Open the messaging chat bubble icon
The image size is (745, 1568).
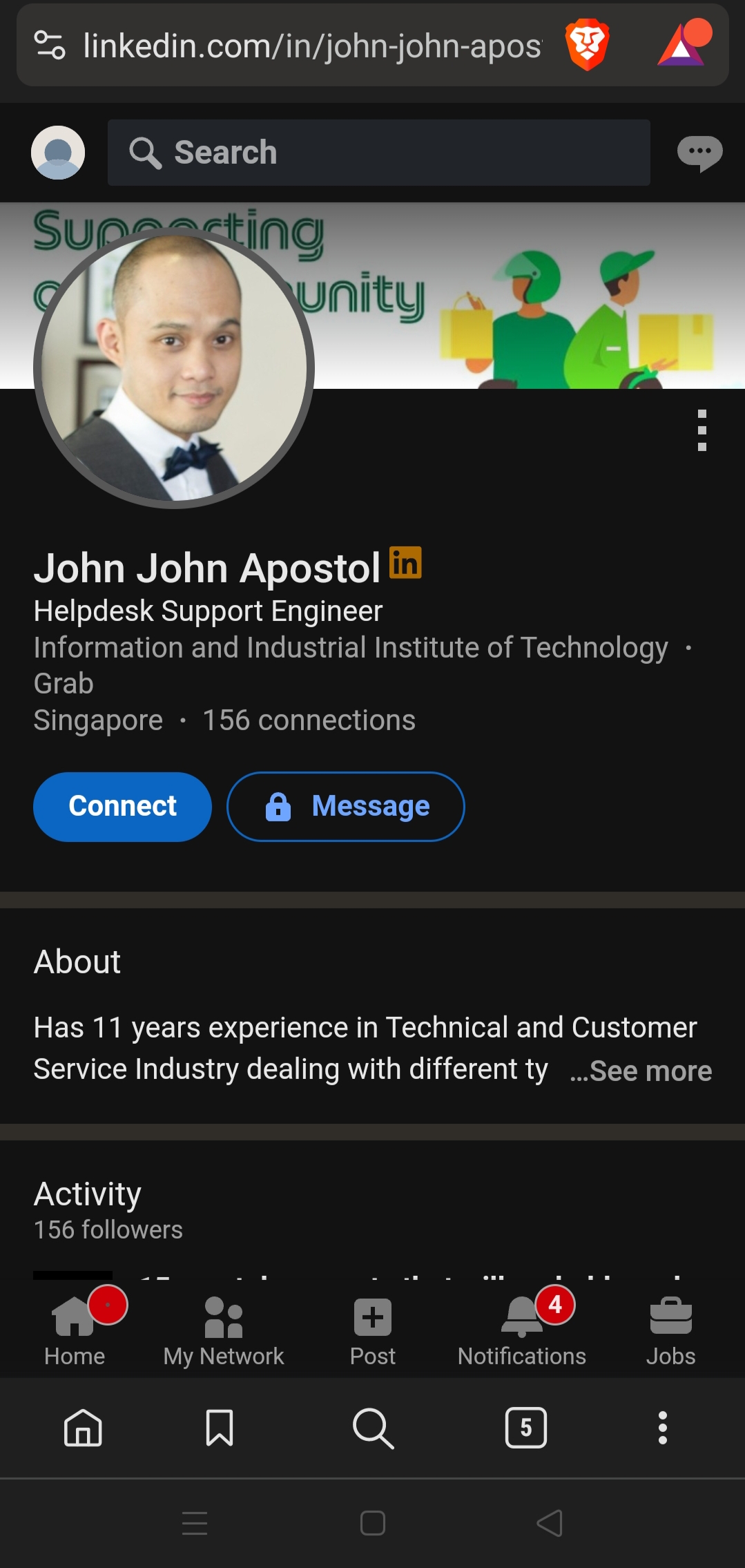coord(699,153)
